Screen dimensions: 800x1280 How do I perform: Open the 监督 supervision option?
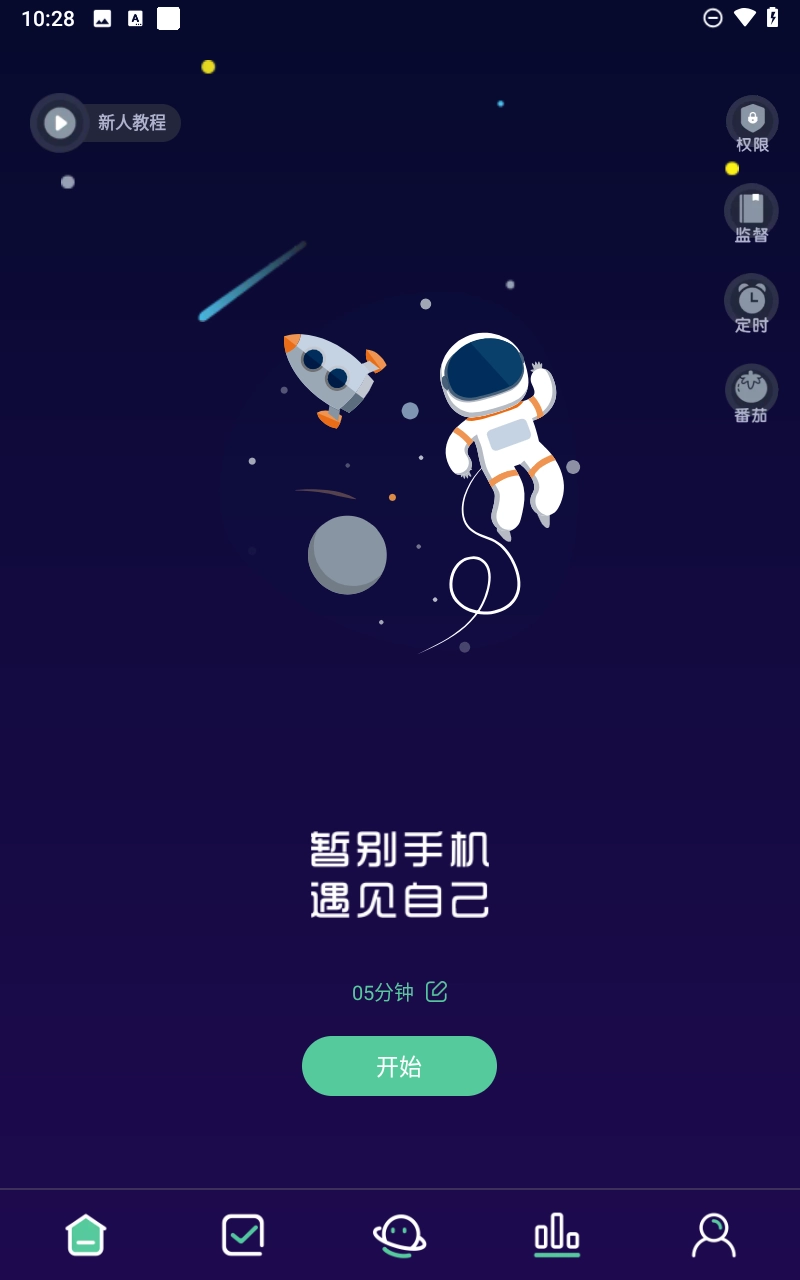point(751,214)
